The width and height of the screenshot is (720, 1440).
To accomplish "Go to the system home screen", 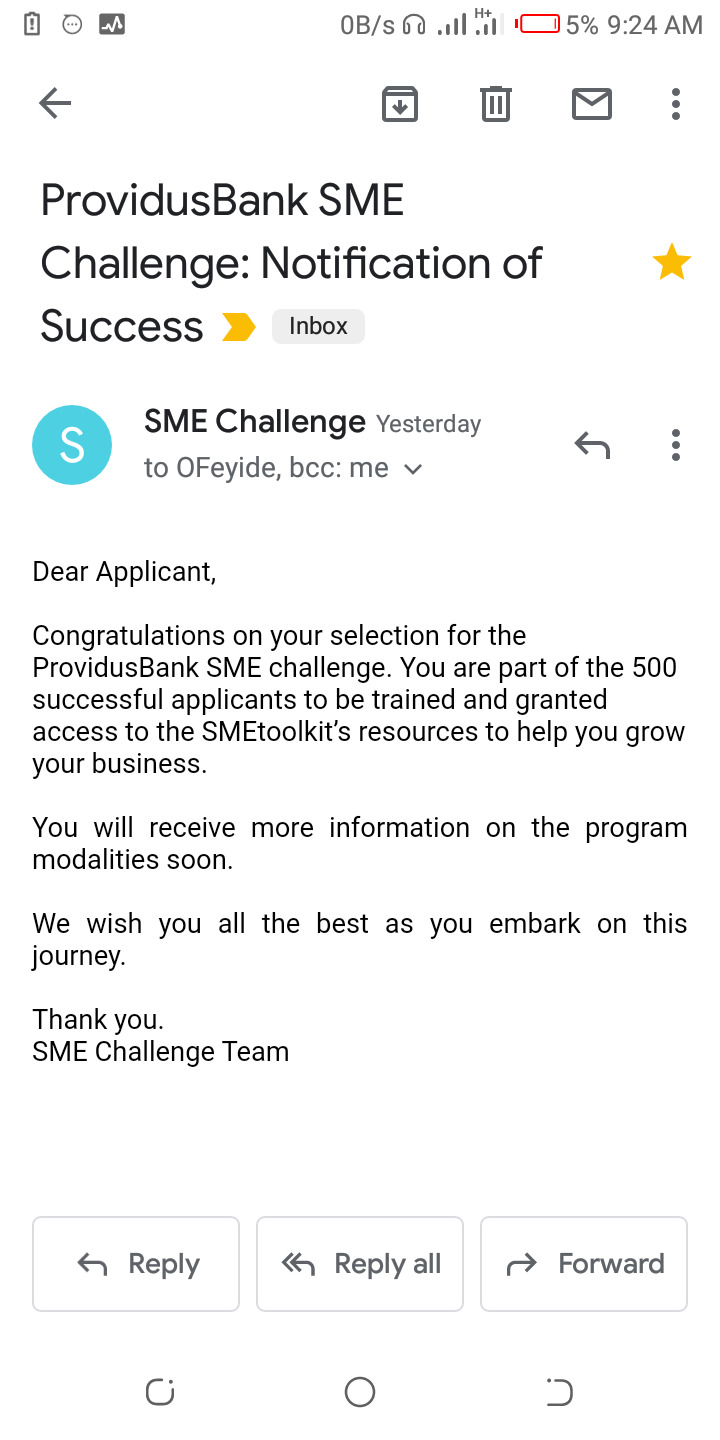I will [x=360, y=1392].
